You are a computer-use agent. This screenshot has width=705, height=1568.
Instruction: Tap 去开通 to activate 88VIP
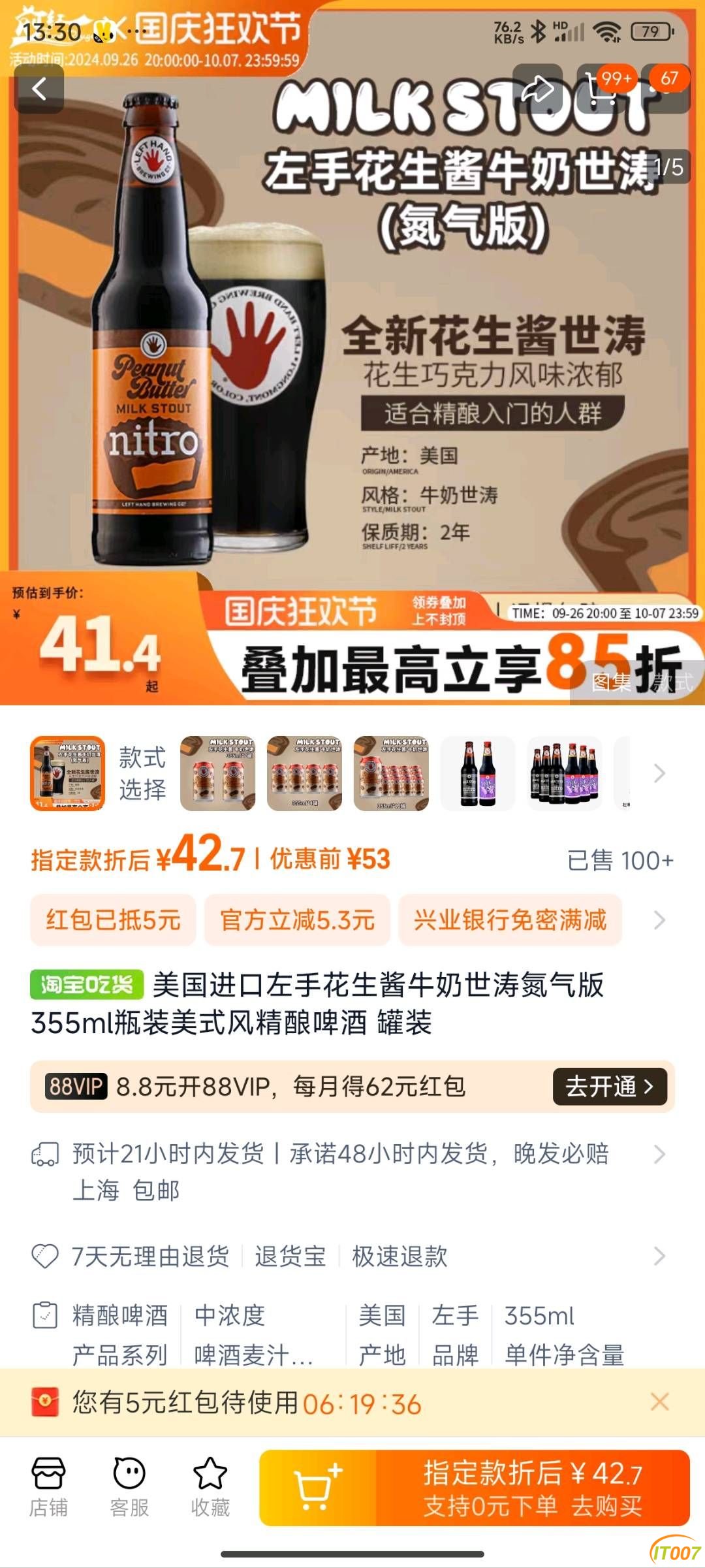[609, 1087]
